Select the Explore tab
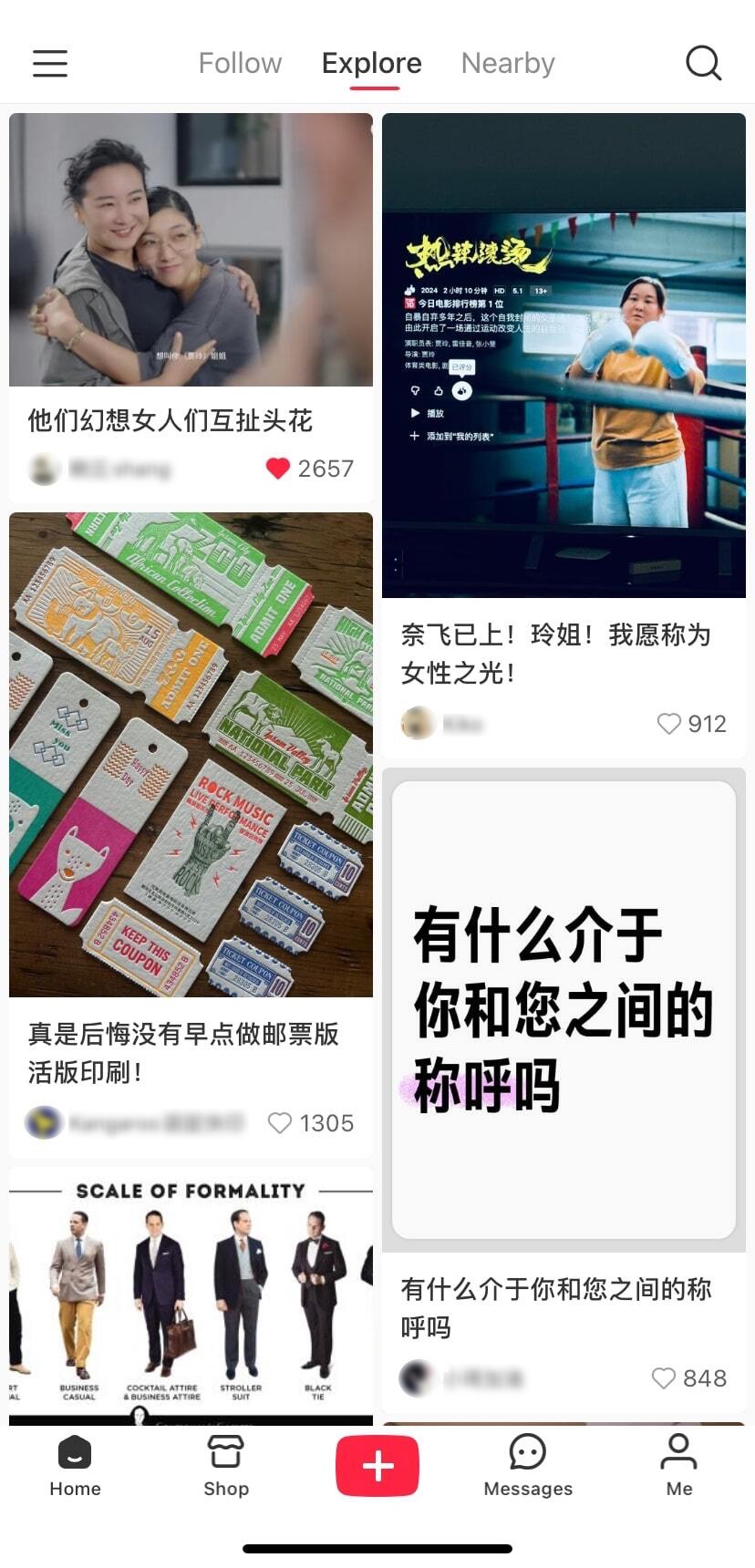The height and width of the screenshot is (1568, 755). (372, 63)
